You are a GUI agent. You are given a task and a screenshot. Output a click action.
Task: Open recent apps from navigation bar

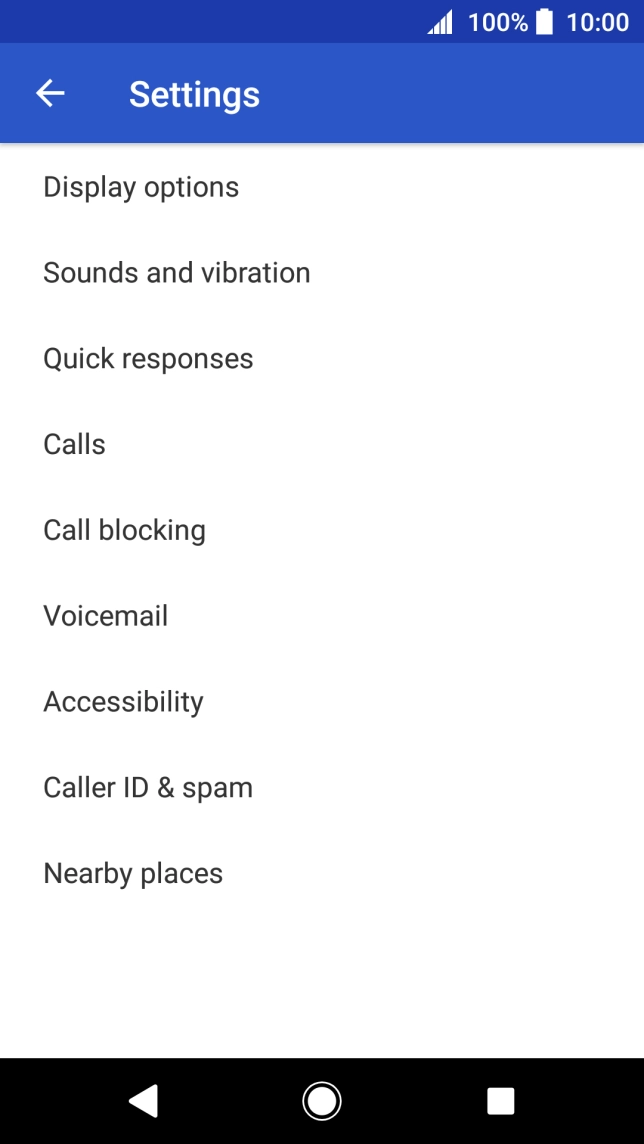[500, 1101]
